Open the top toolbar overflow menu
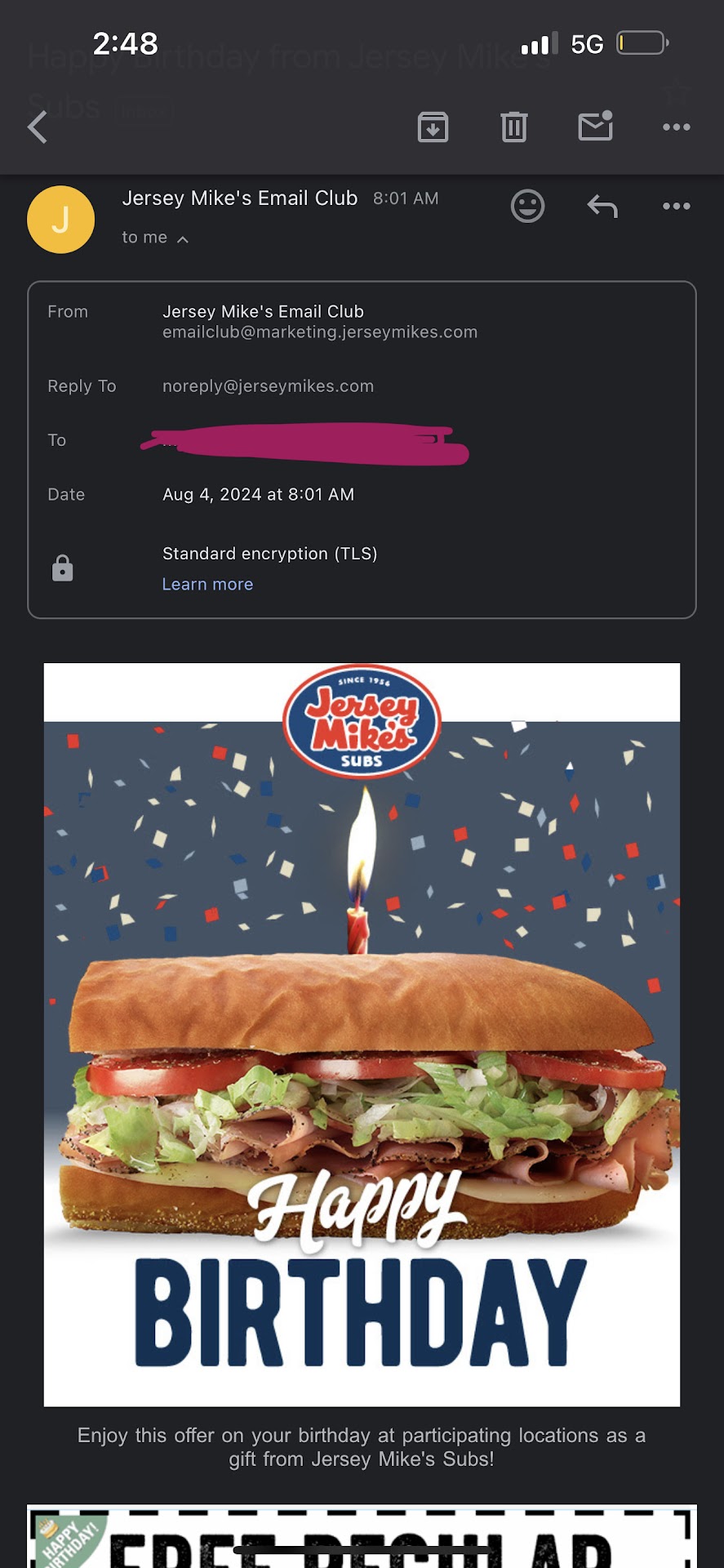 tap(676, 127)
